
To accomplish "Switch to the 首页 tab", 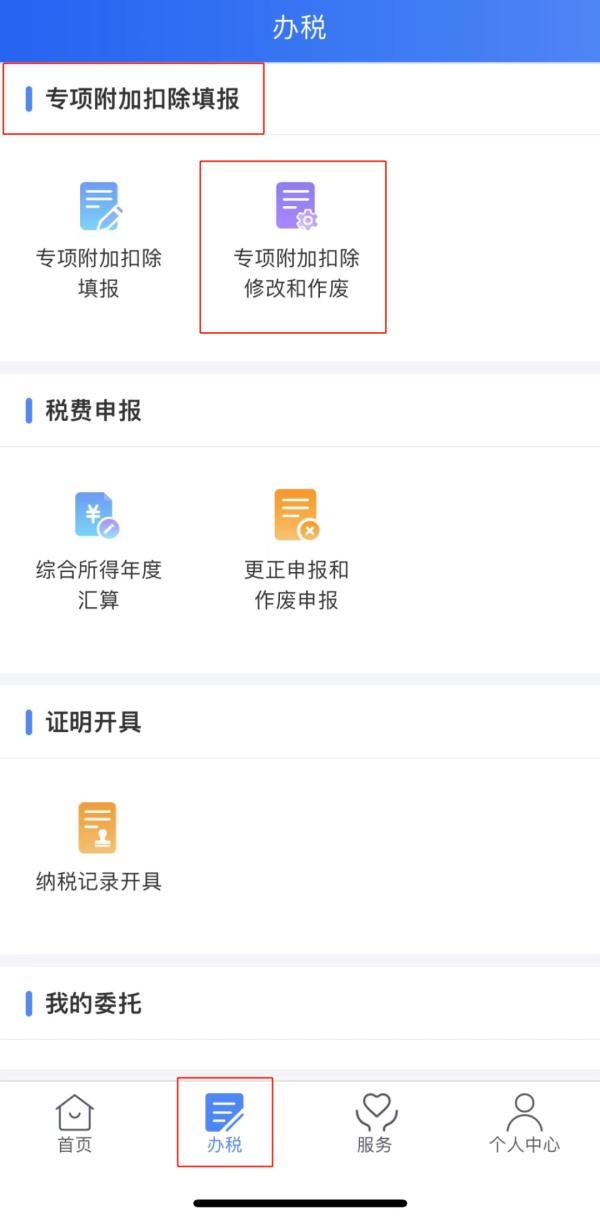I will coord(75,1124).
